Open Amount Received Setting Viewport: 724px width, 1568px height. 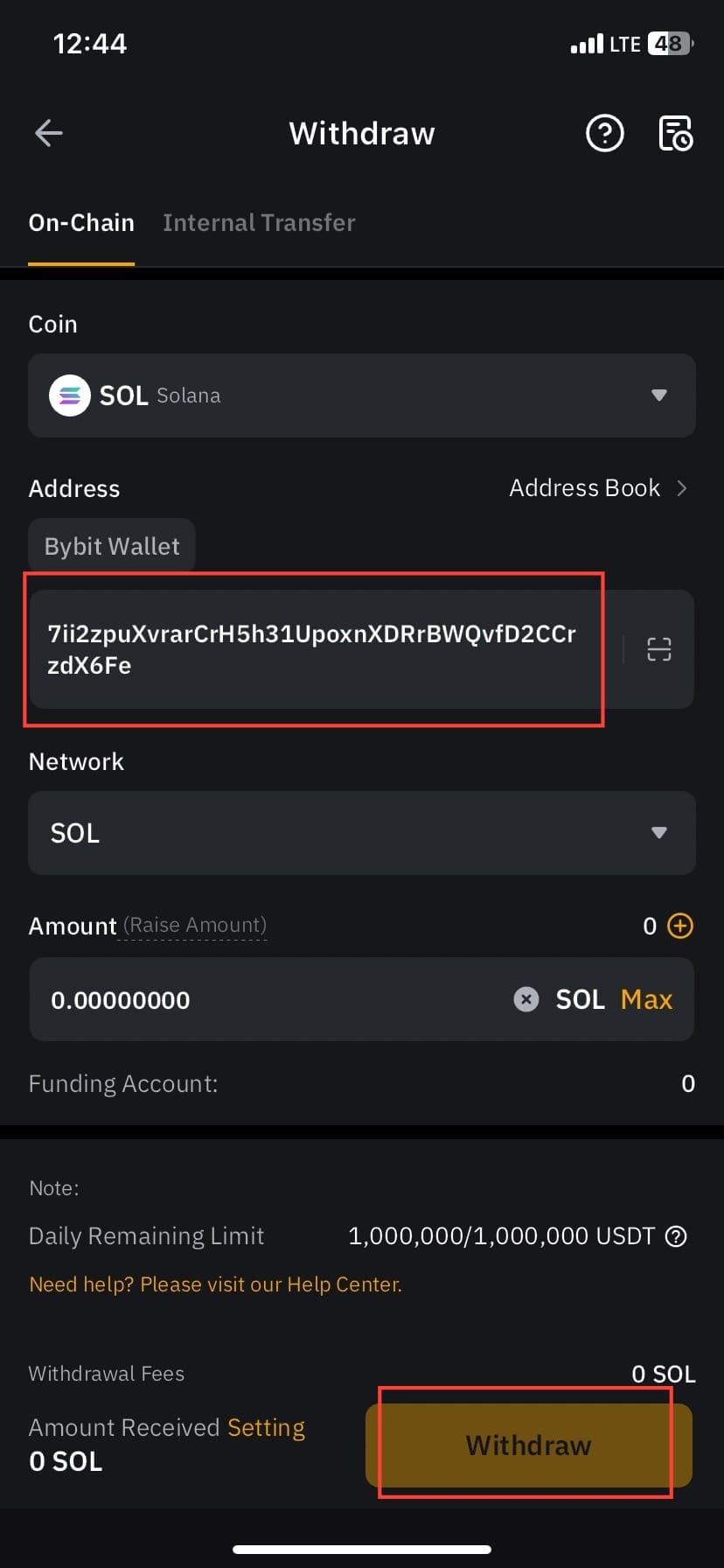[266, 1428]
